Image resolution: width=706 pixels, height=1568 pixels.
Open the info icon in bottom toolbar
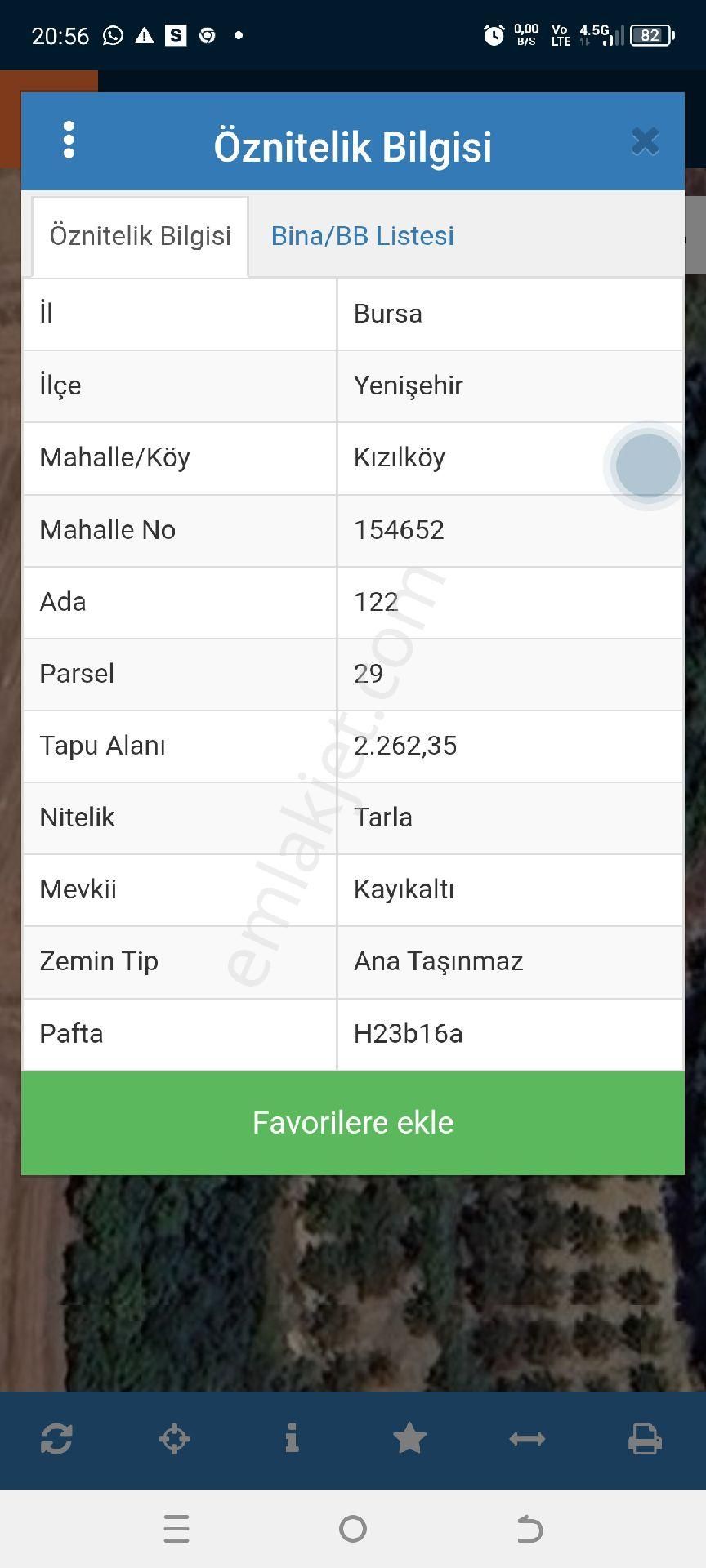point(292,1440)
